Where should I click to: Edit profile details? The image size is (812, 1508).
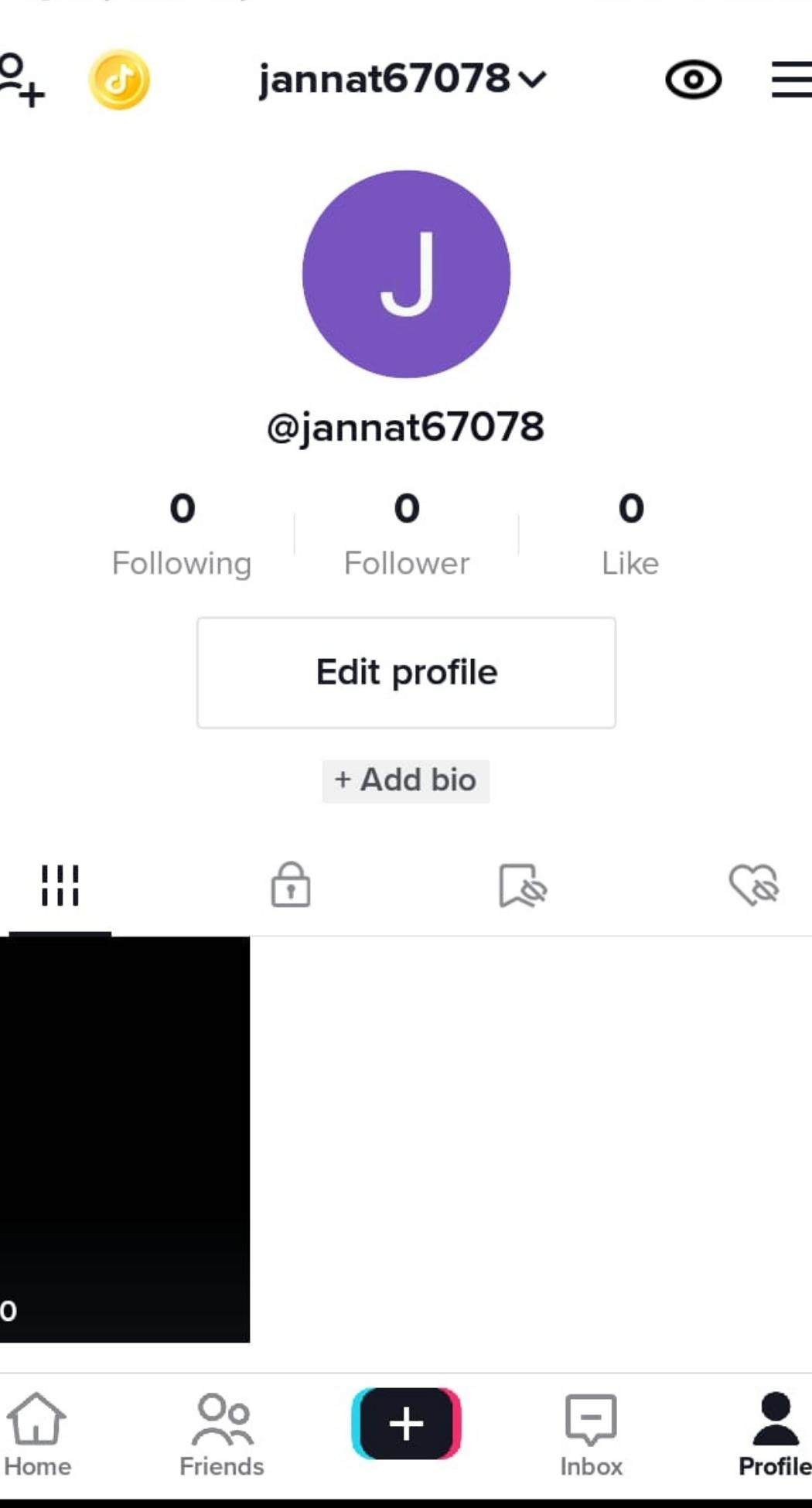pos(406,672)
